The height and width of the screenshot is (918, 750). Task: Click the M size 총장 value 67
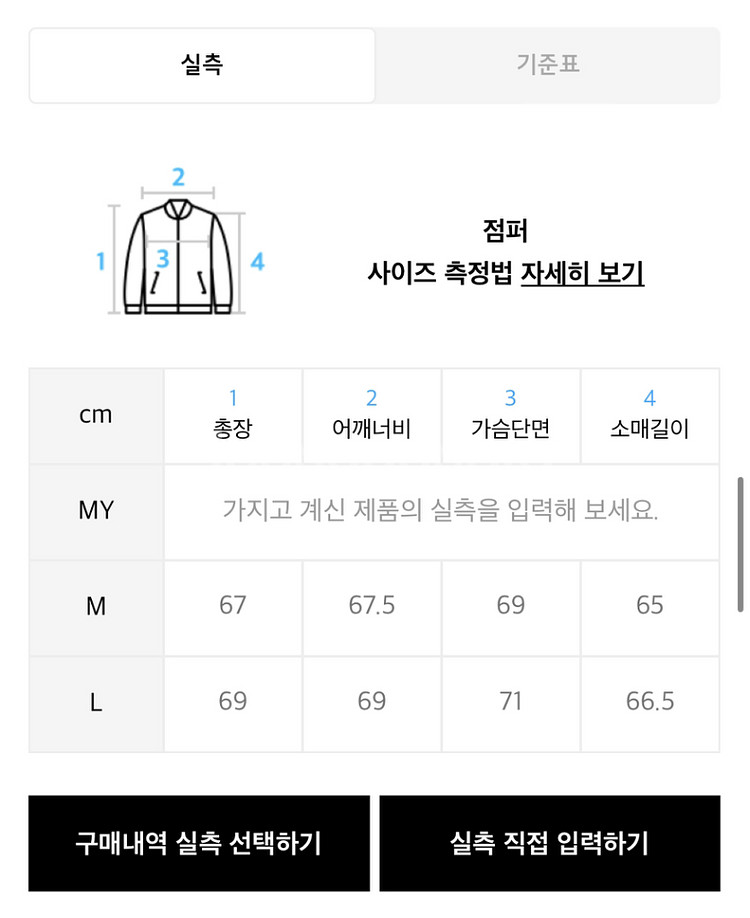click(x=232, y=606)
